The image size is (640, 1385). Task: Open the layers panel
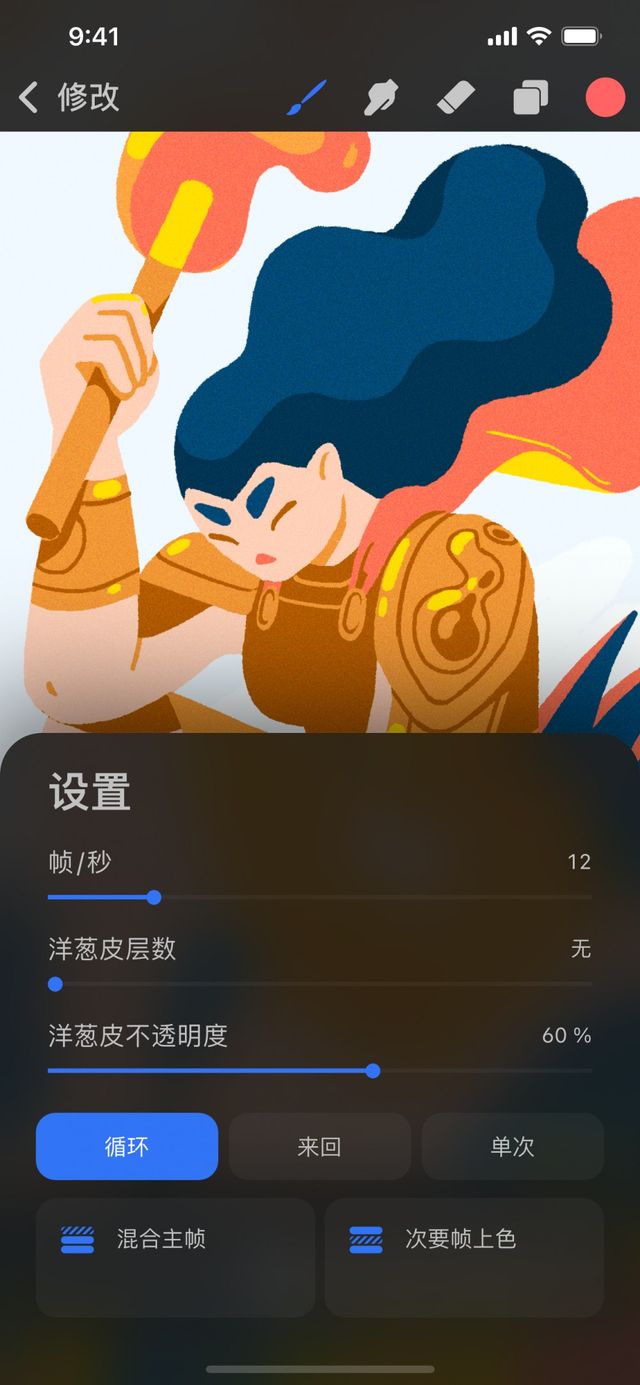click(x=530, y=98)
